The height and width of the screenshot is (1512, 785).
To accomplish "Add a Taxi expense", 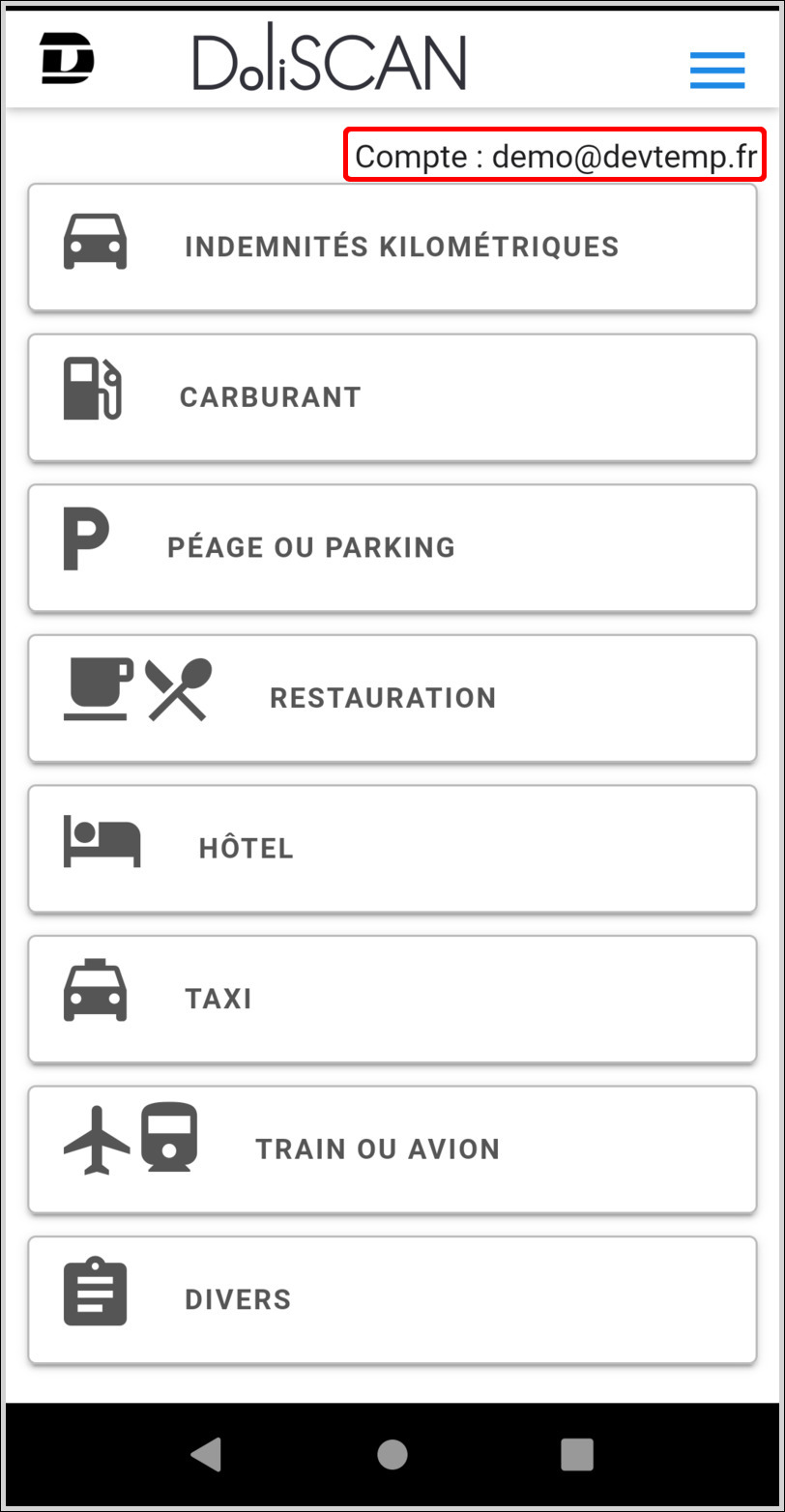I will (x=392, y=999).
